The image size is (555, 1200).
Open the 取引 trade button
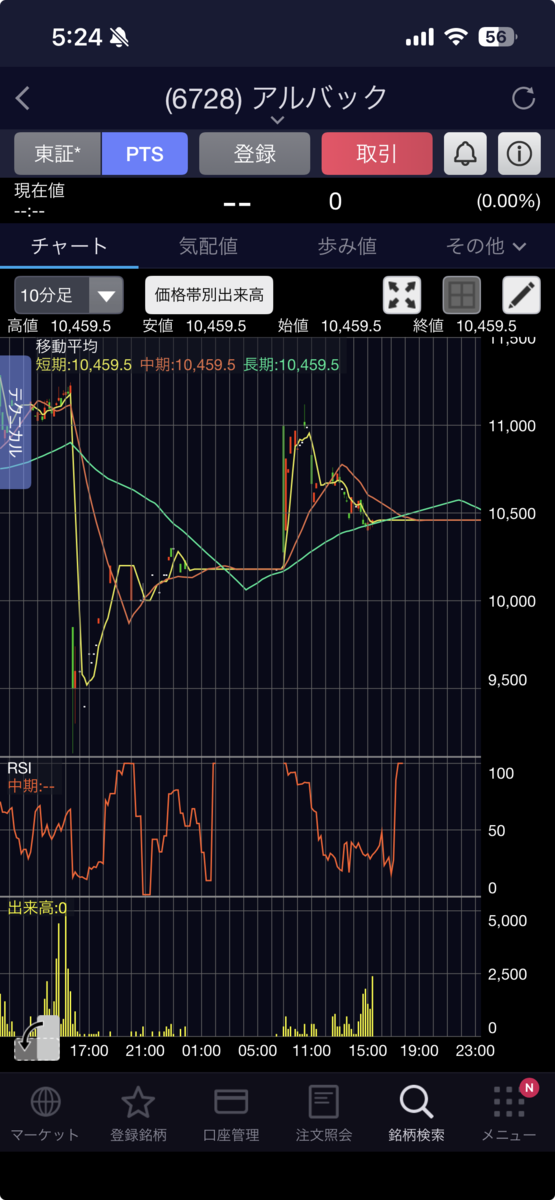pos(377,154)
